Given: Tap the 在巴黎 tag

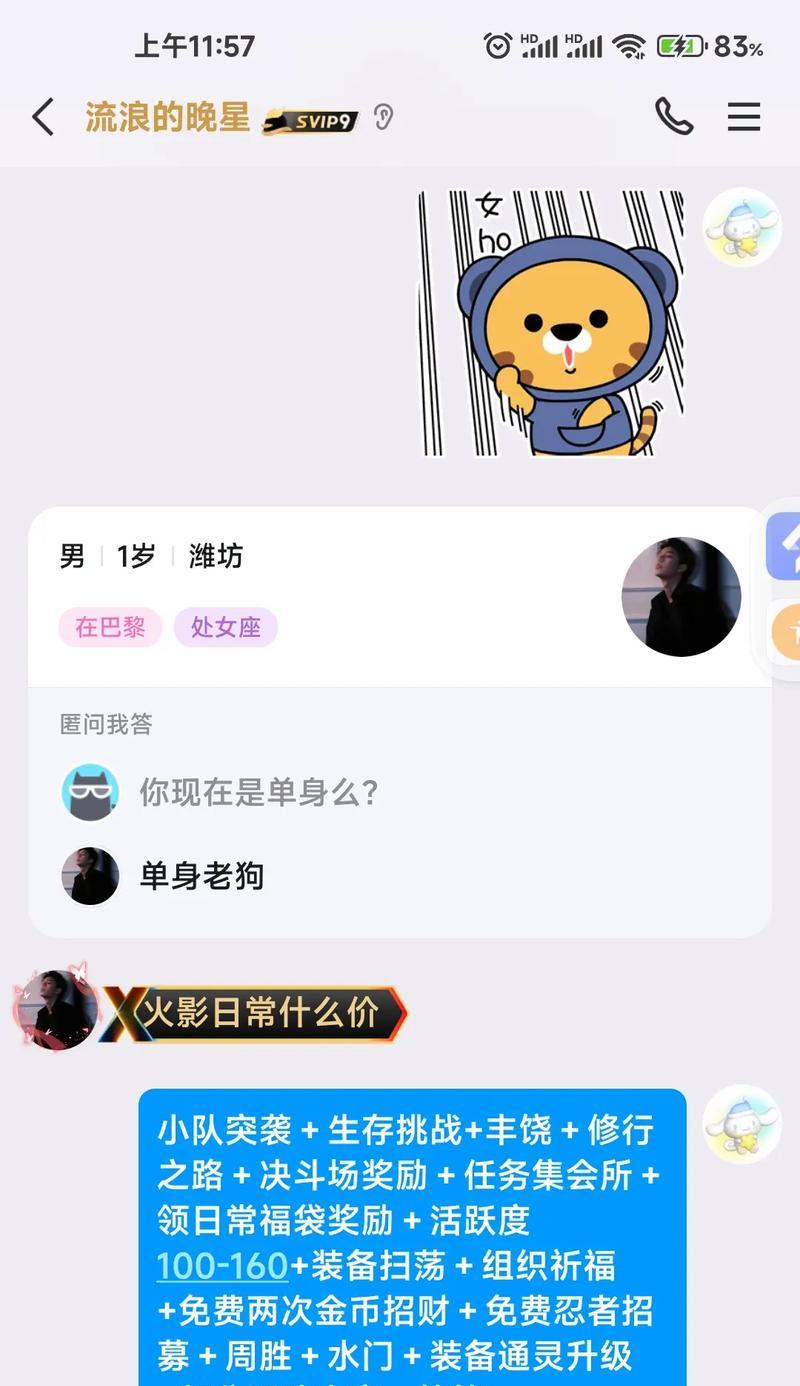Looking at the screenshot, I should coord(110,627).
